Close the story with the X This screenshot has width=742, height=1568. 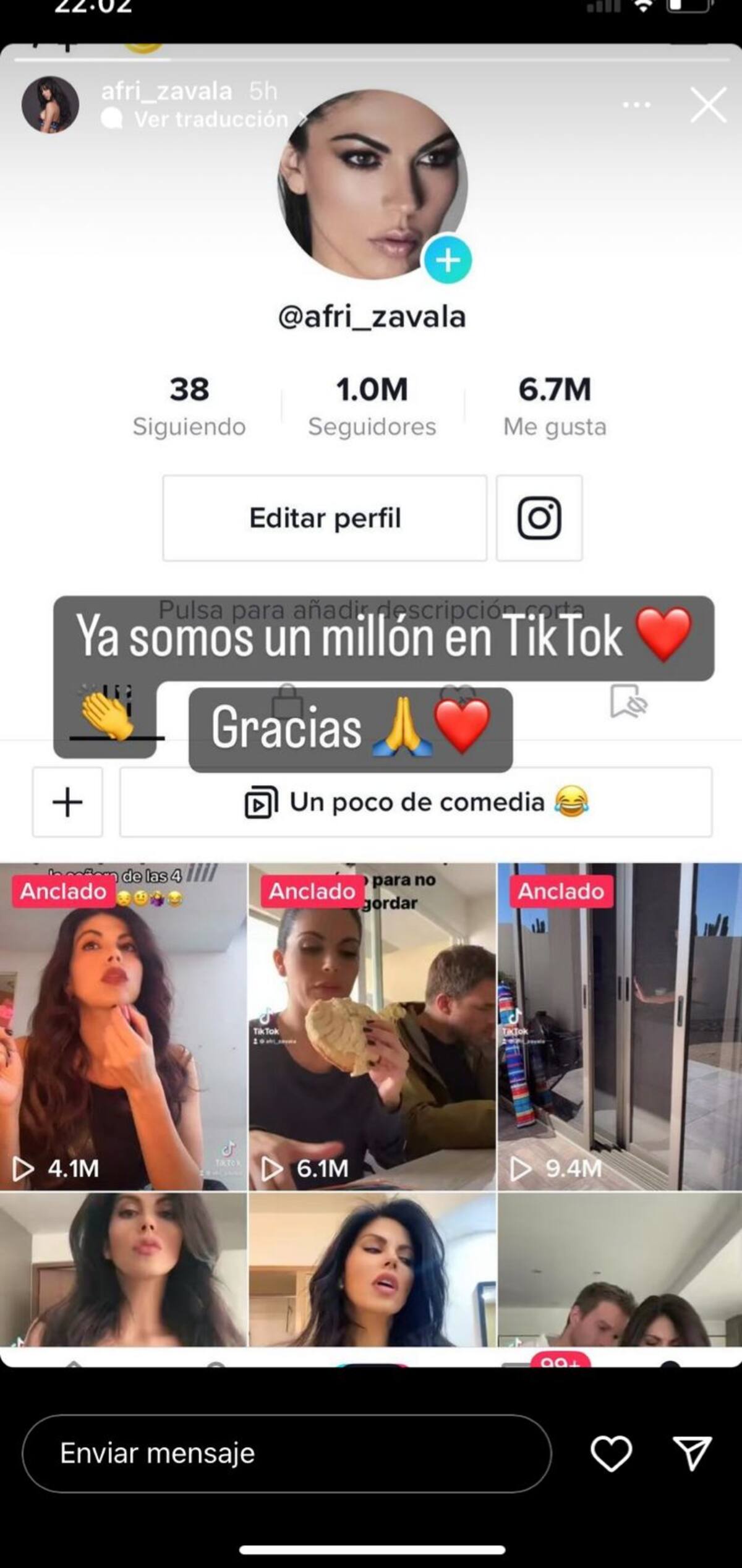[x=708, y=105]
